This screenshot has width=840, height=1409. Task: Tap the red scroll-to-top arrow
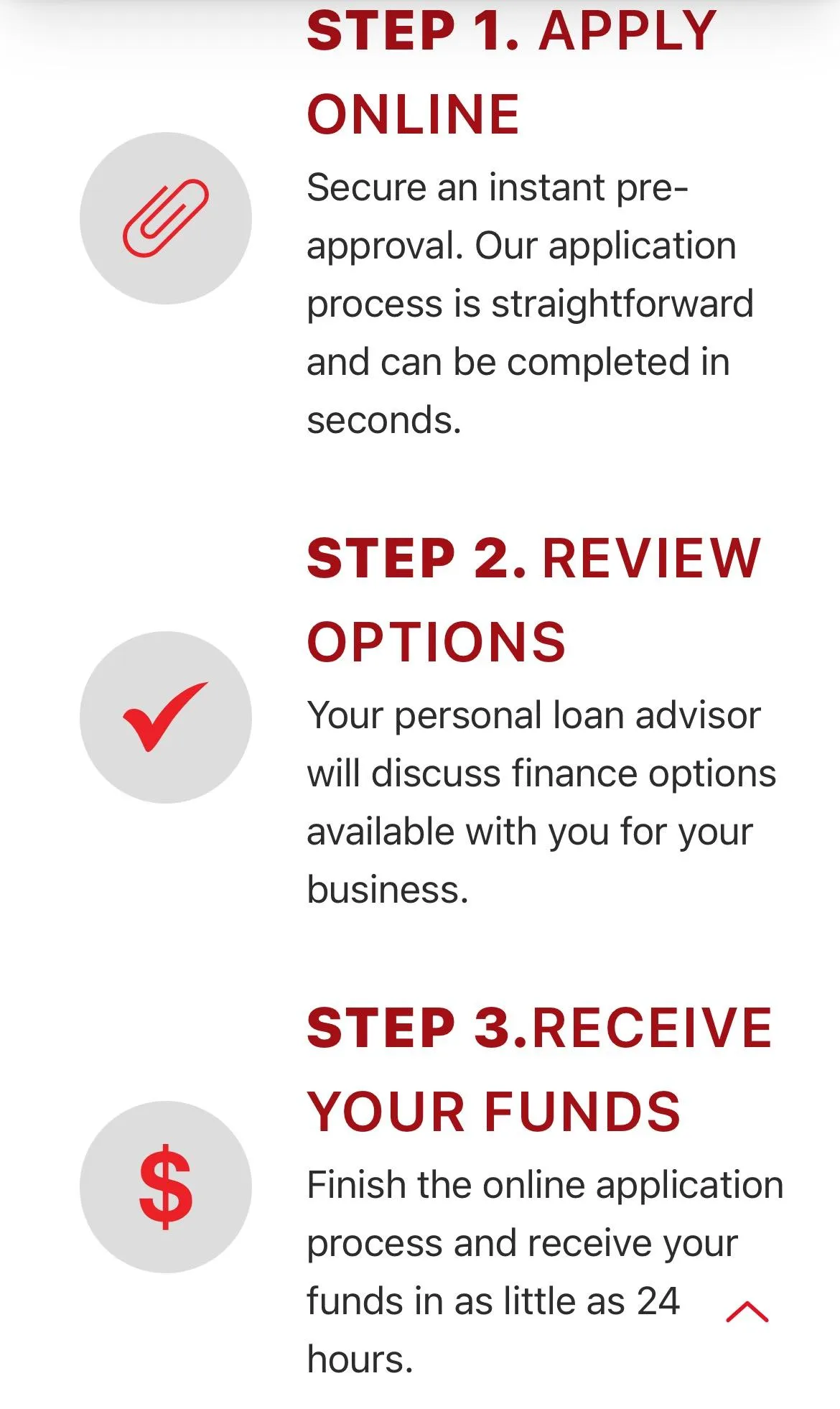click(747, 1311)
